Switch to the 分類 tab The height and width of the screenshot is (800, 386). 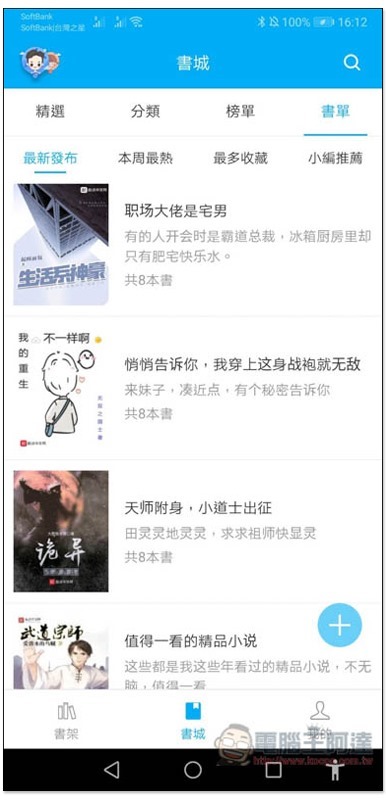(x=145, y=111)
